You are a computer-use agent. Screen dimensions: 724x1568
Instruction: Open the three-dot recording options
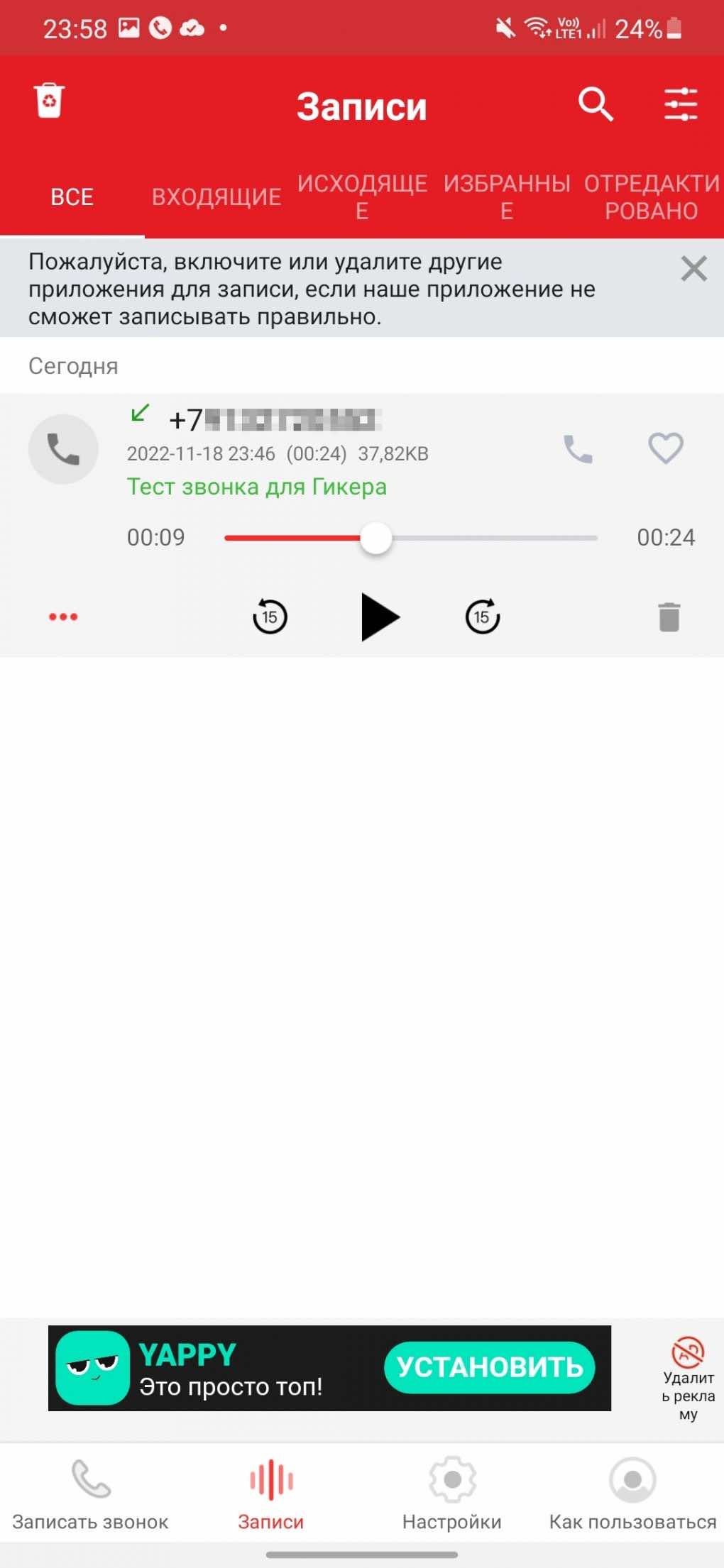tap(63, 617)
